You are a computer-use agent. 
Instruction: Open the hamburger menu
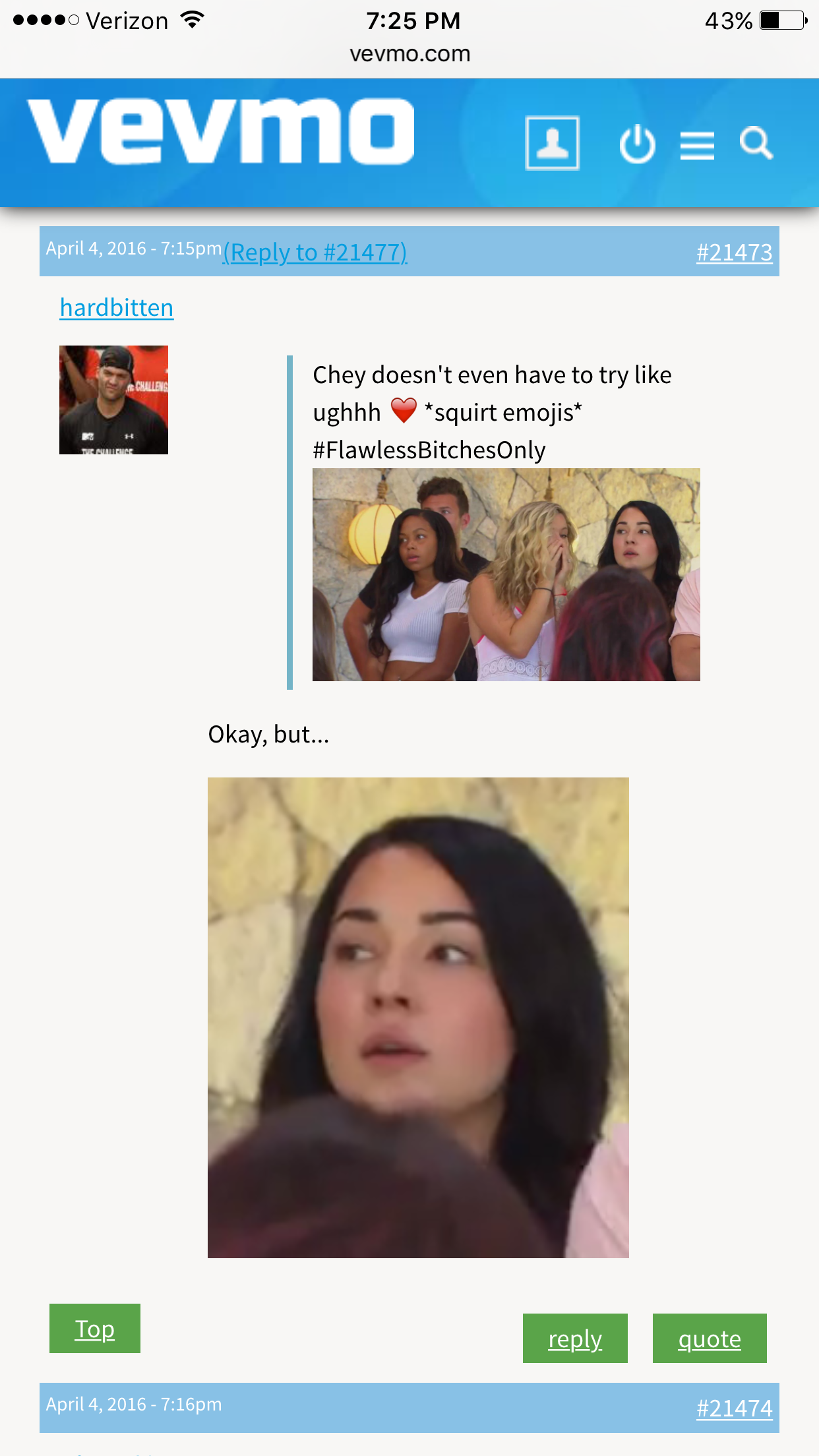(x=697, y=145)
